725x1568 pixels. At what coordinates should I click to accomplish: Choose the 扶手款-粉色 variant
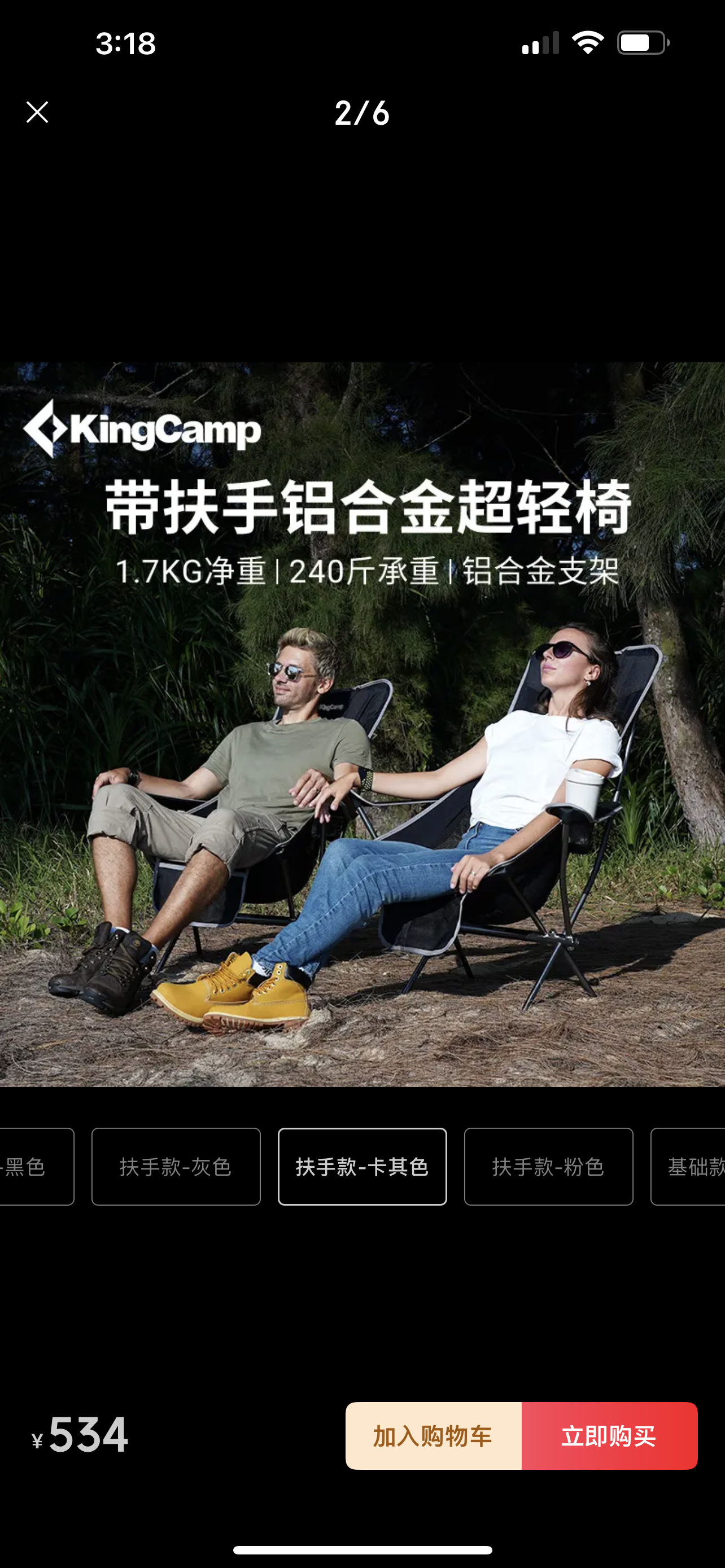click(x=548, y=1167)
